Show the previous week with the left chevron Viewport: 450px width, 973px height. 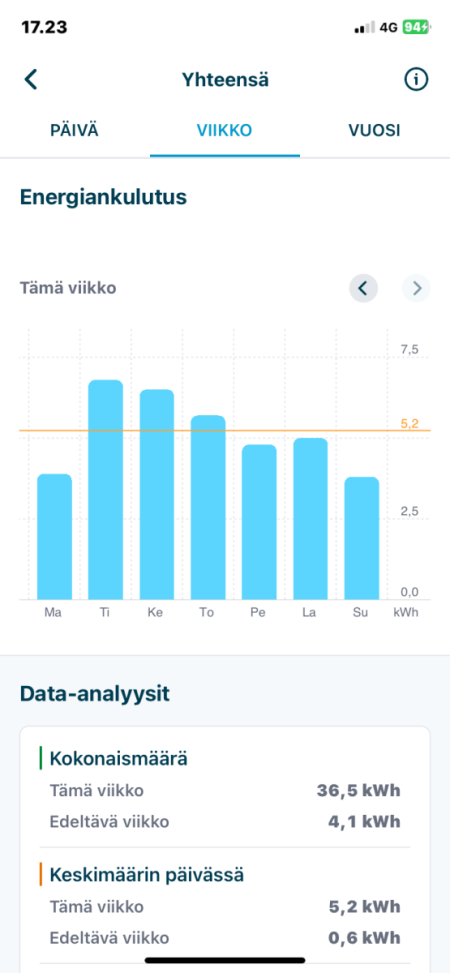coord(363,288)
